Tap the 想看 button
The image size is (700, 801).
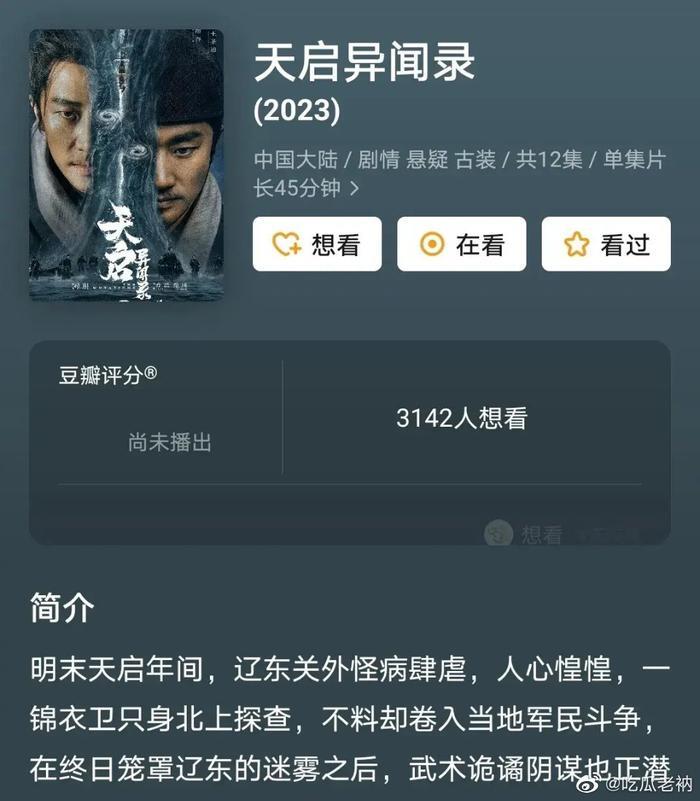click(317, 244)
